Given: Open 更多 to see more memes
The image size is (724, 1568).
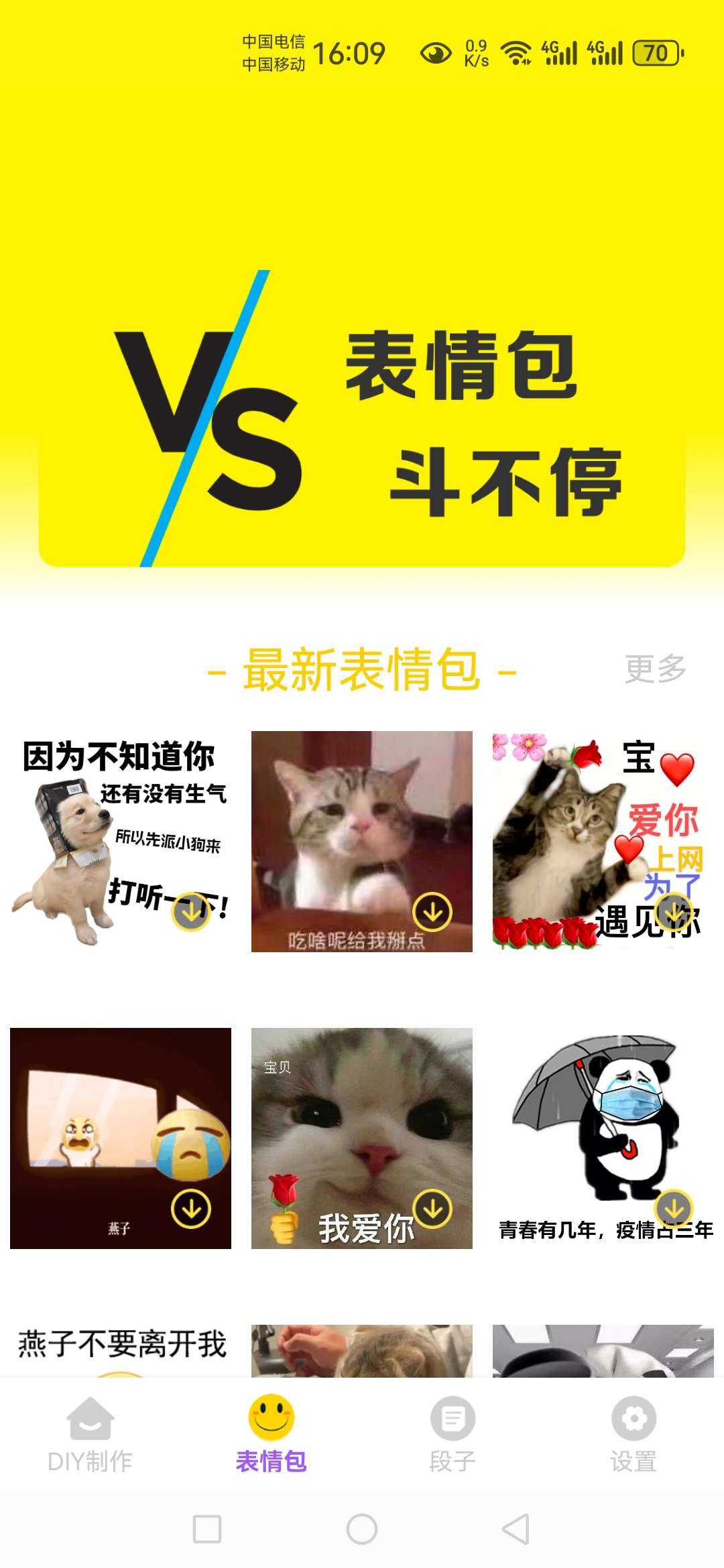Looking at the screenshot, I should (x=655, y=669).
